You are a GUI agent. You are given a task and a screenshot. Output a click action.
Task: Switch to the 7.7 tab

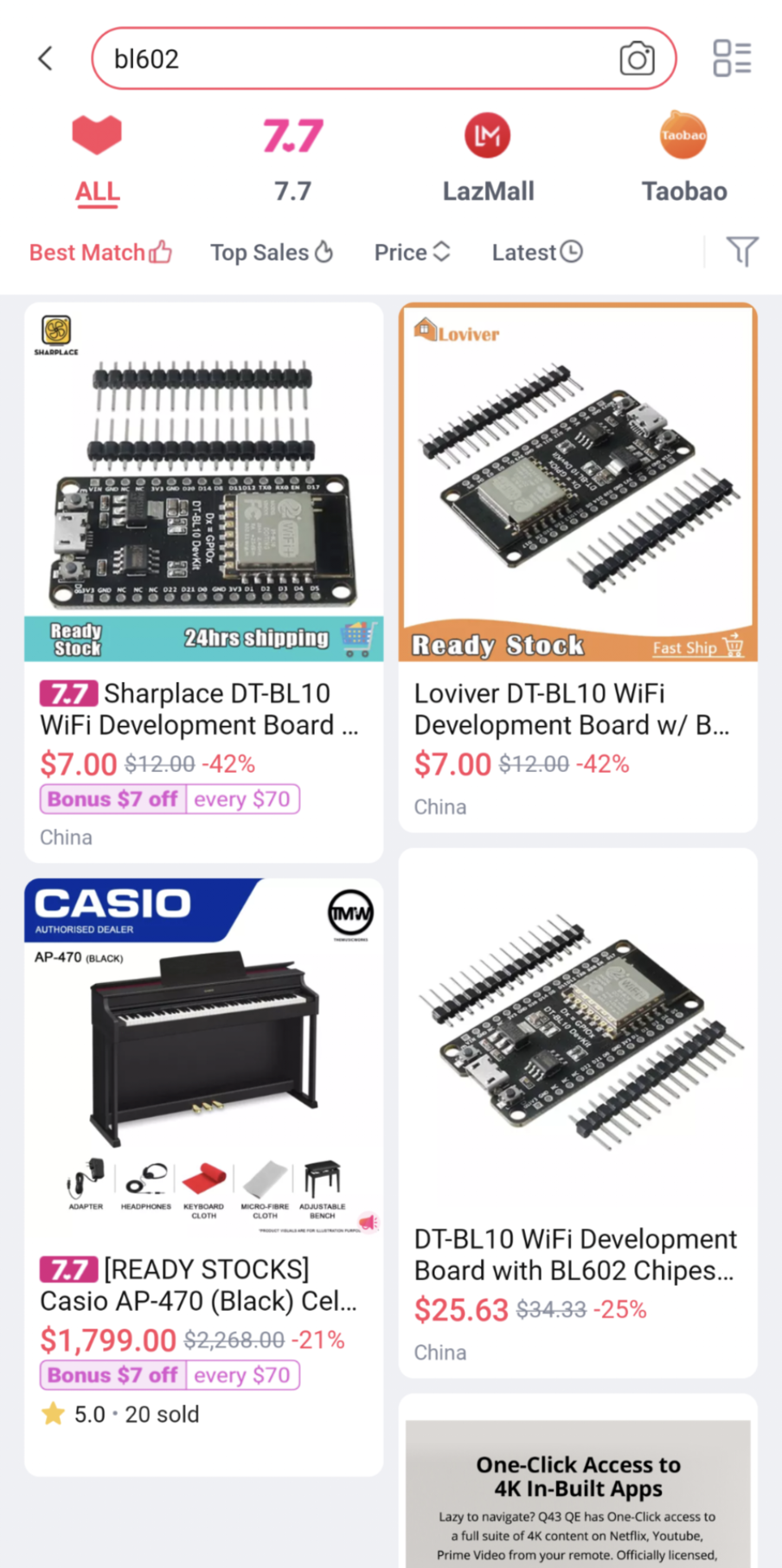[x=292, y=159]
